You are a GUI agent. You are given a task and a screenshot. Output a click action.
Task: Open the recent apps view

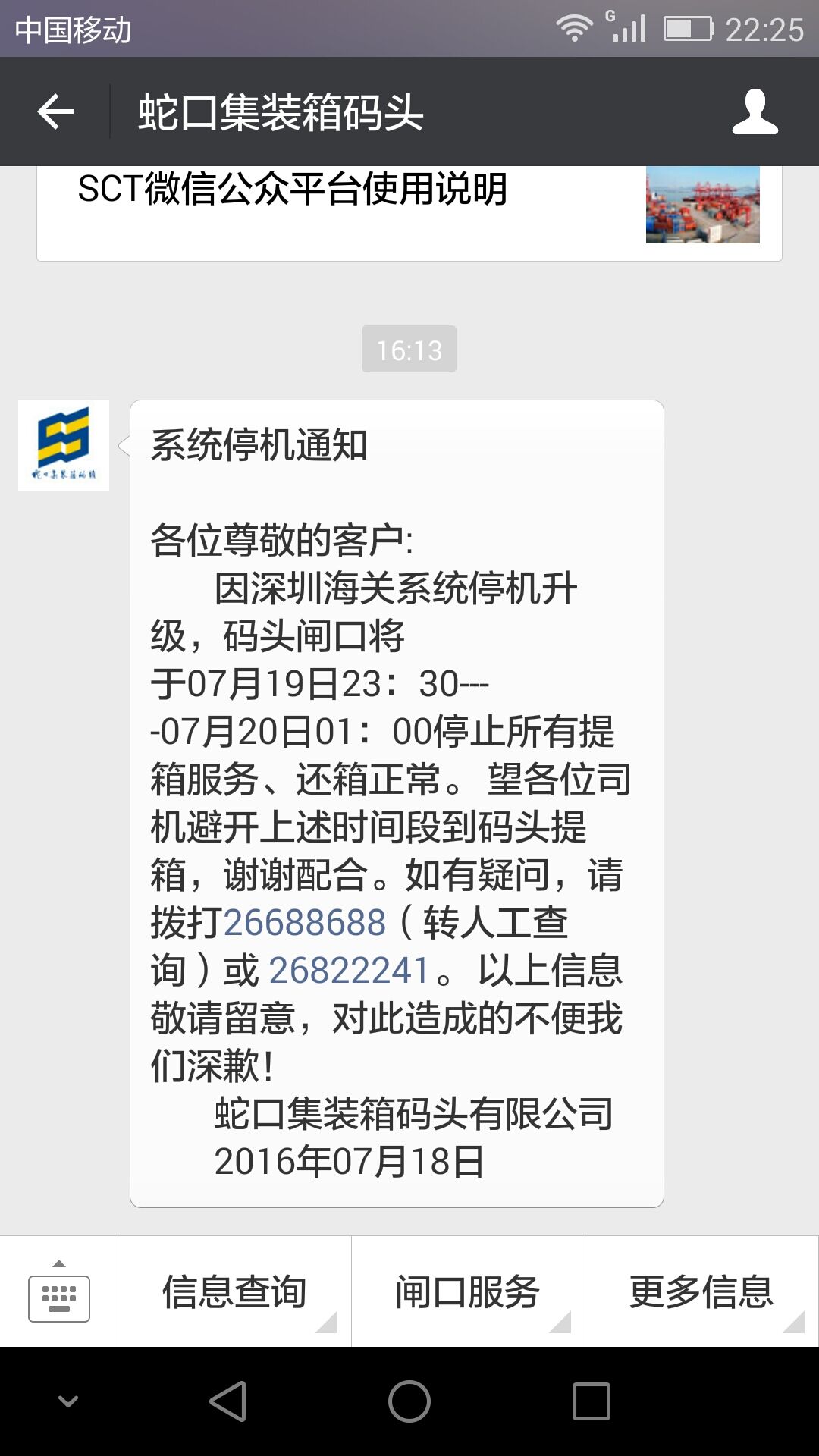591,1401
